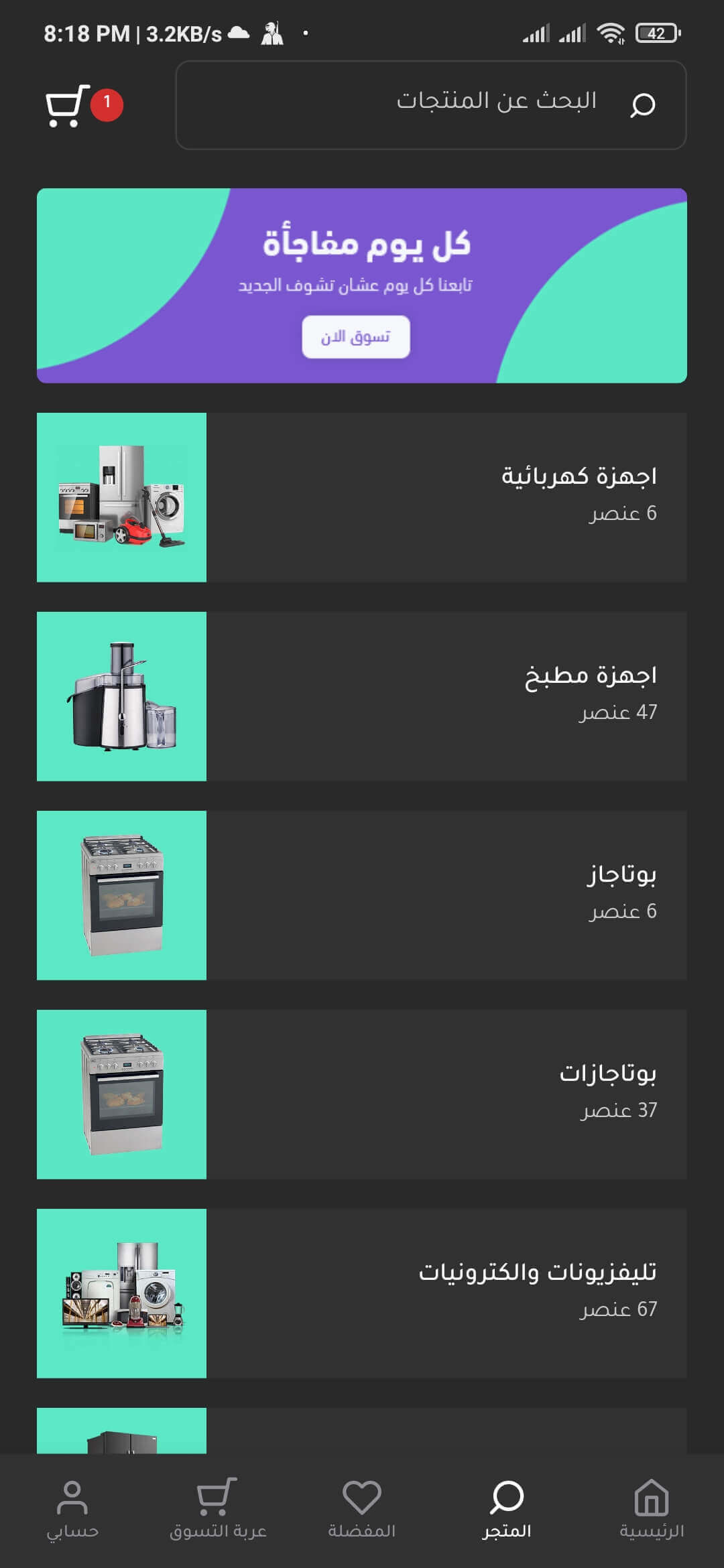Tap the تسوق الان banner button
The image size is (724, 1568).
[x=355, y=336]
